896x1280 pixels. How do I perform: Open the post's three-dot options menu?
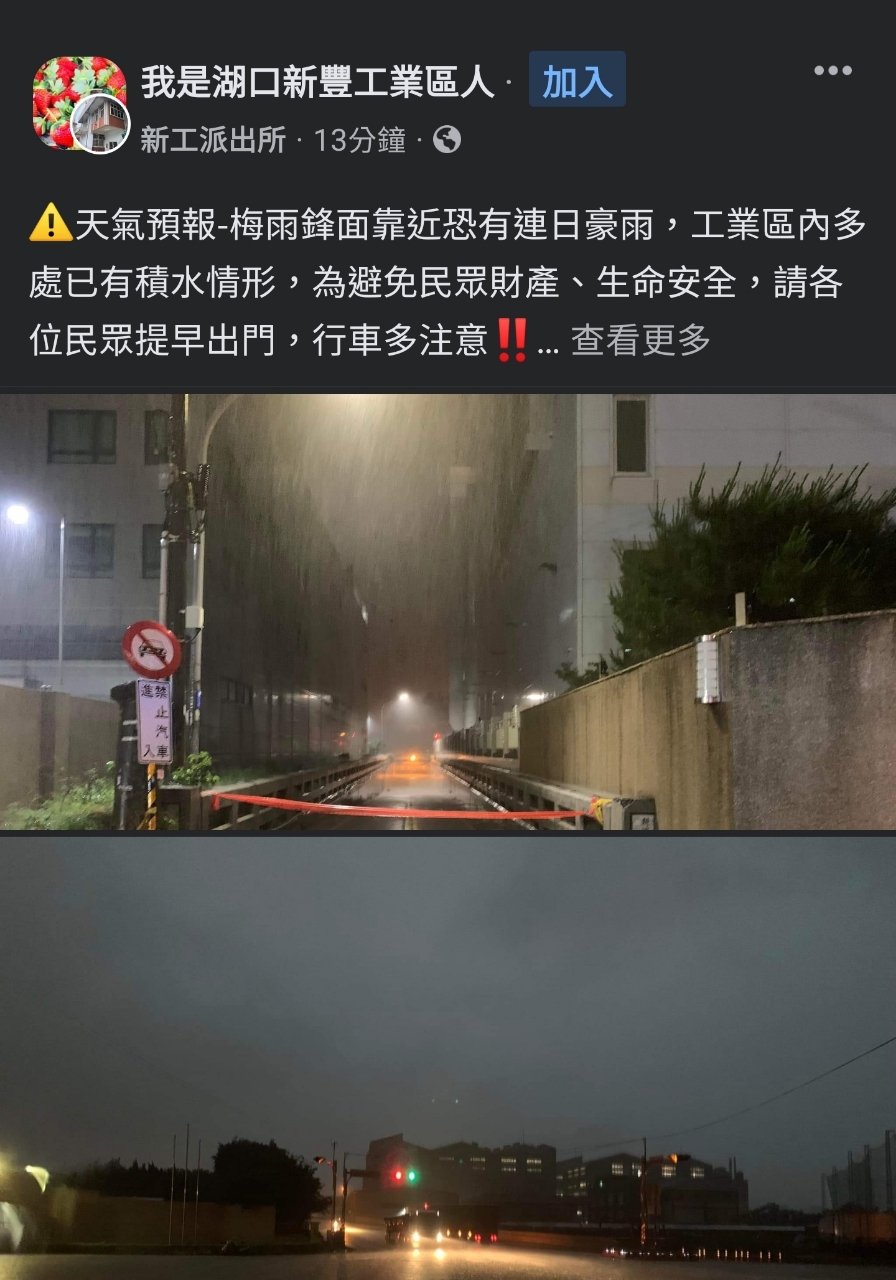(x=832, y=71)
